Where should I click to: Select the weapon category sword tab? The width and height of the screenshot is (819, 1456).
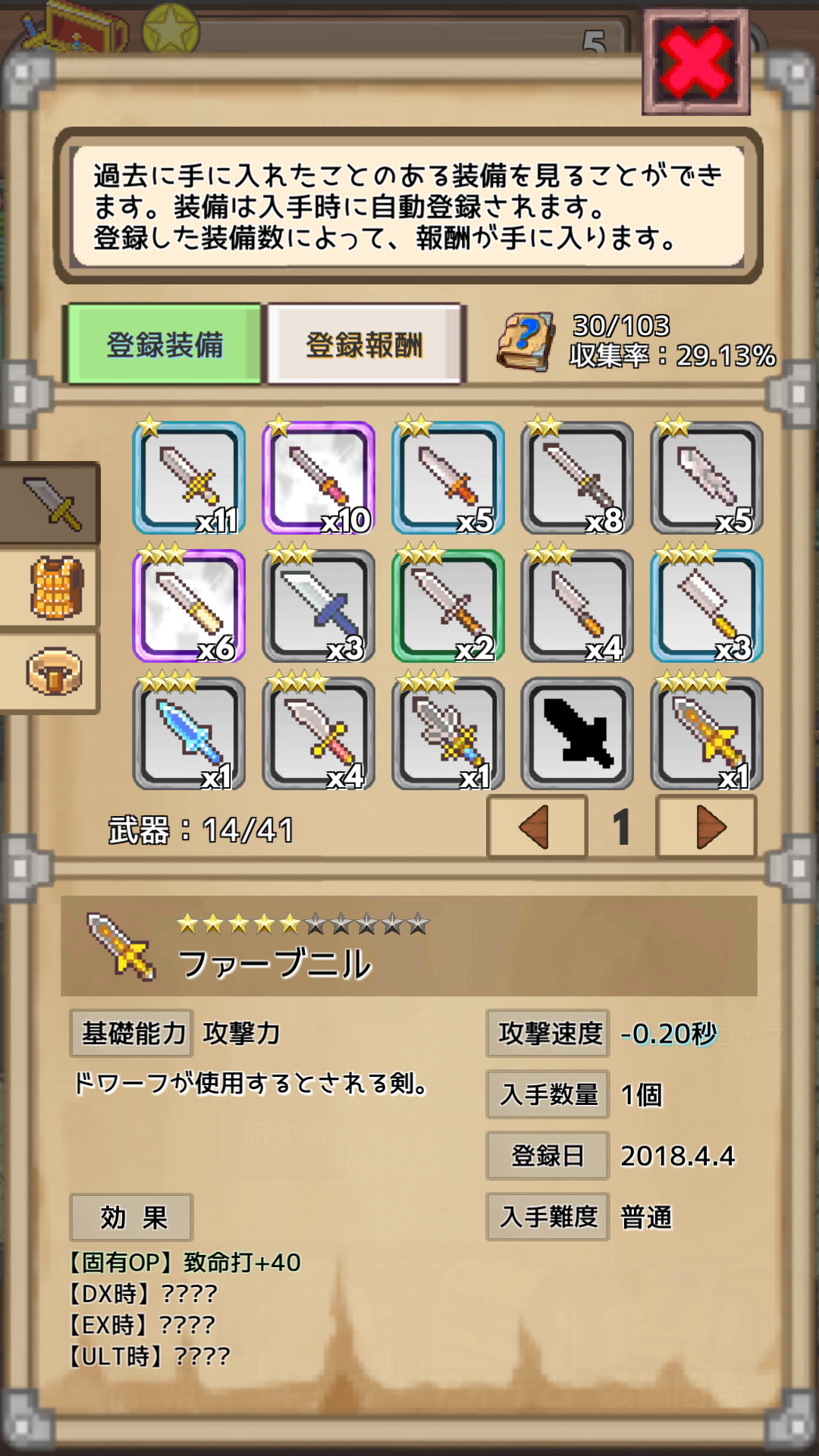tap(50, 504)
